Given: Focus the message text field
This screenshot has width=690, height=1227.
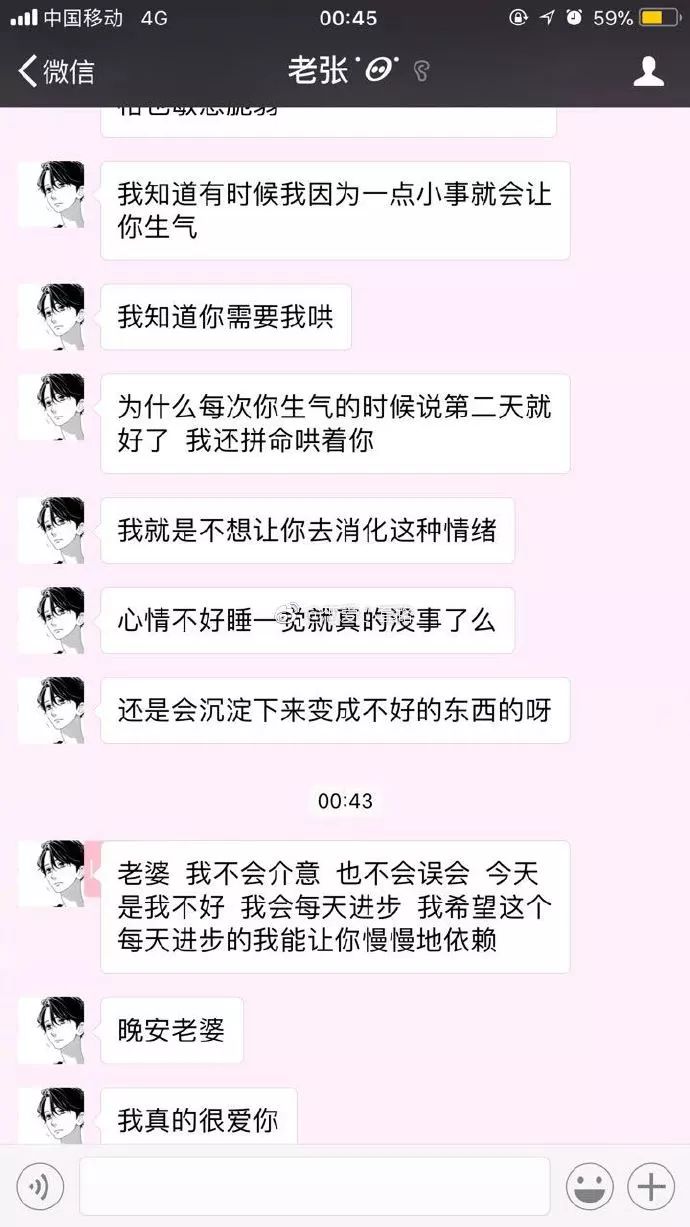Looking at the screenshot, I should (x=314, y=1187).
